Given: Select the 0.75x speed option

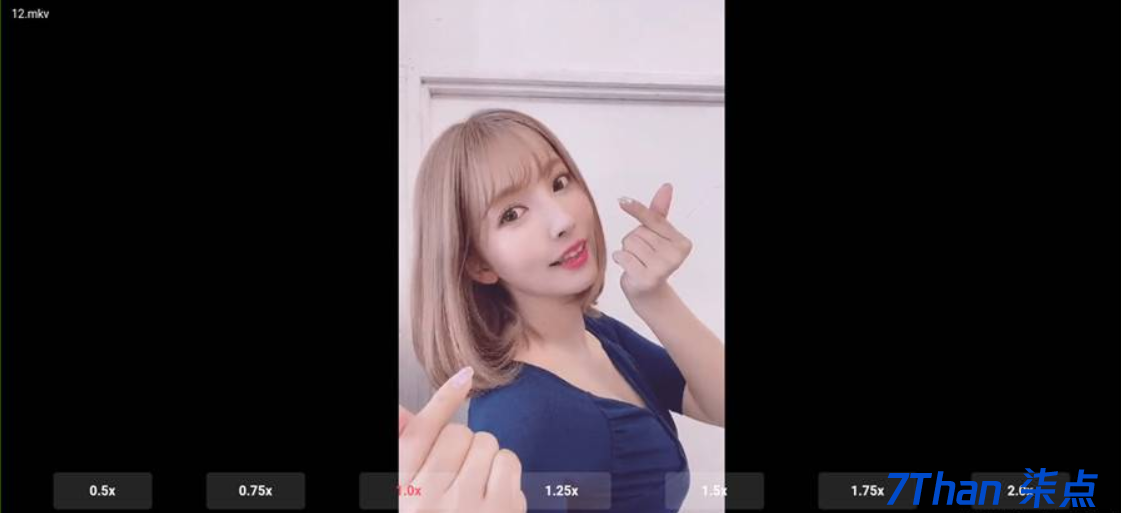Looking at the screenshot, I should point(255,491).
